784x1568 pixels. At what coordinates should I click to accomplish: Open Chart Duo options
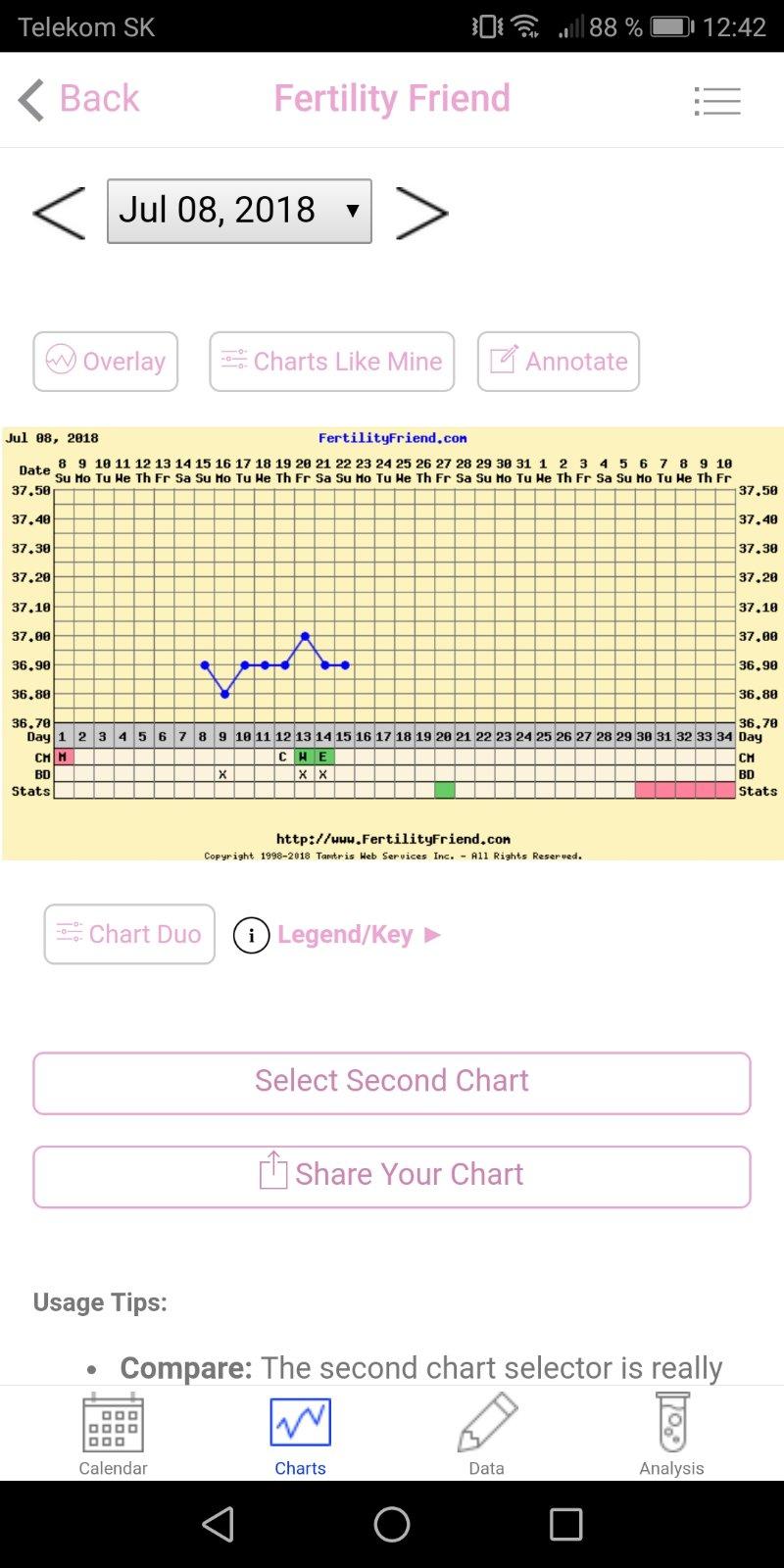[129, 934]
